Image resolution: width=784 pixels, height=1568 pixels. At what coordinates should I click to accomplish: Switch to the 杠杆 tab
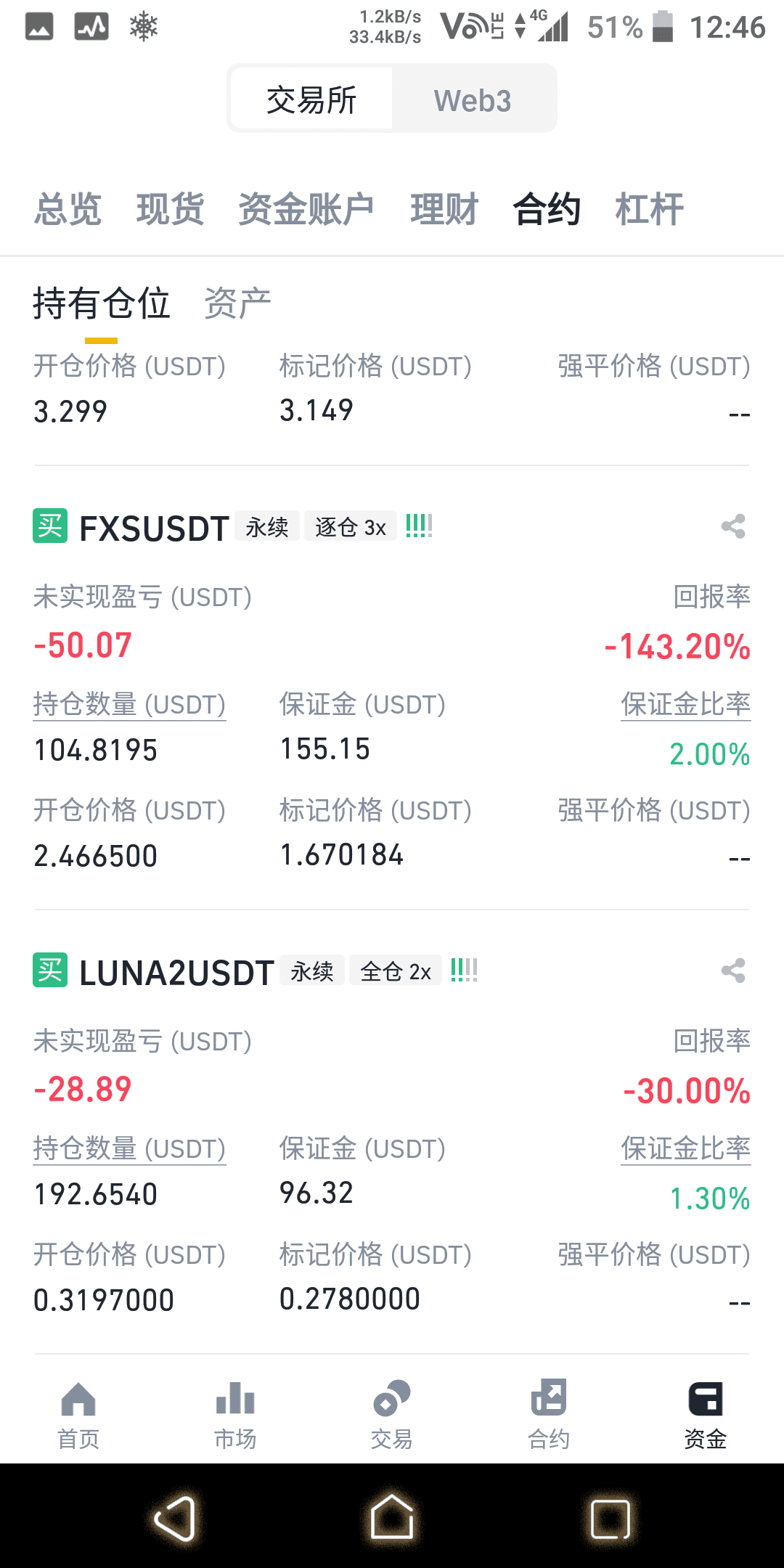point(649,209)
